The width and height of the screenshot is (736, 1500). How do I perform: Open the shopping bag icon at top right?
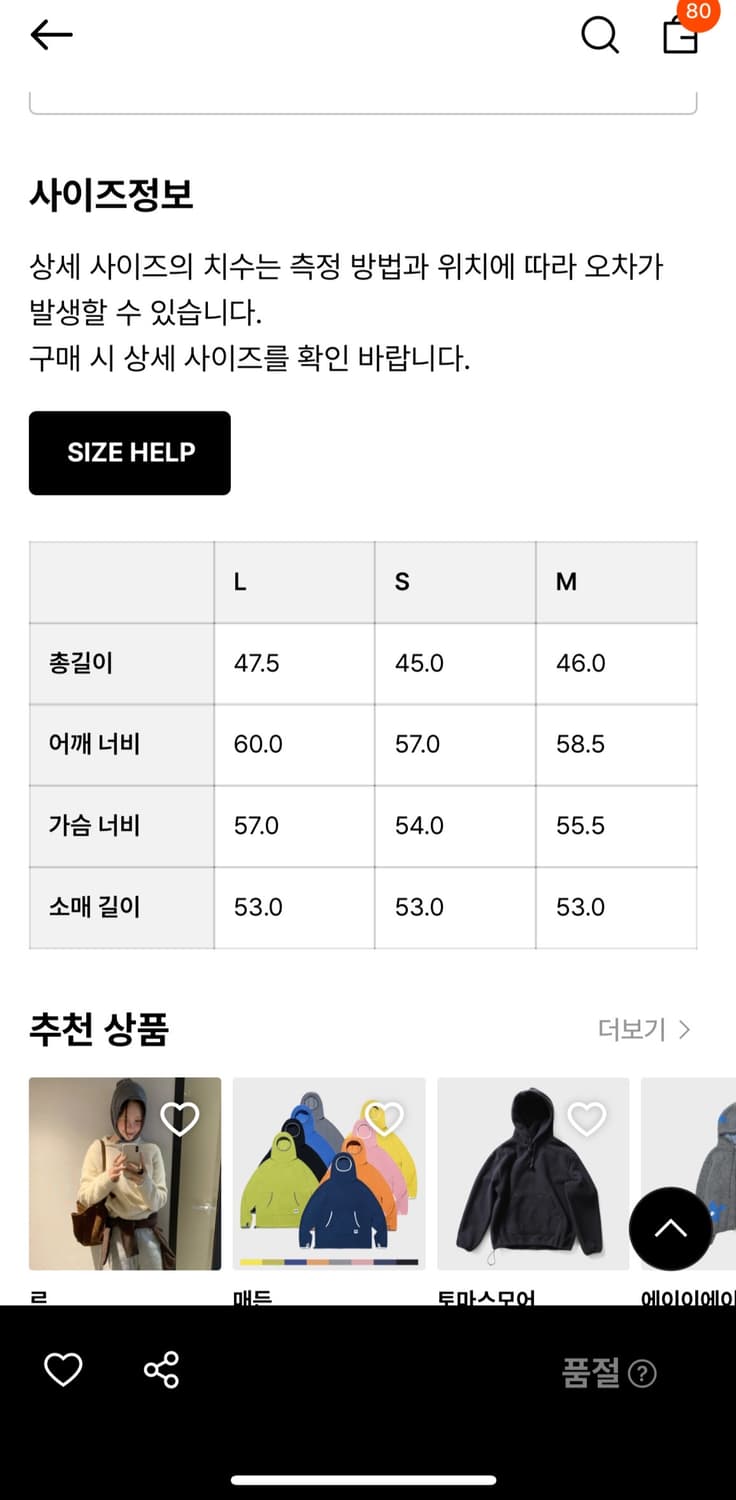point(680,37)
